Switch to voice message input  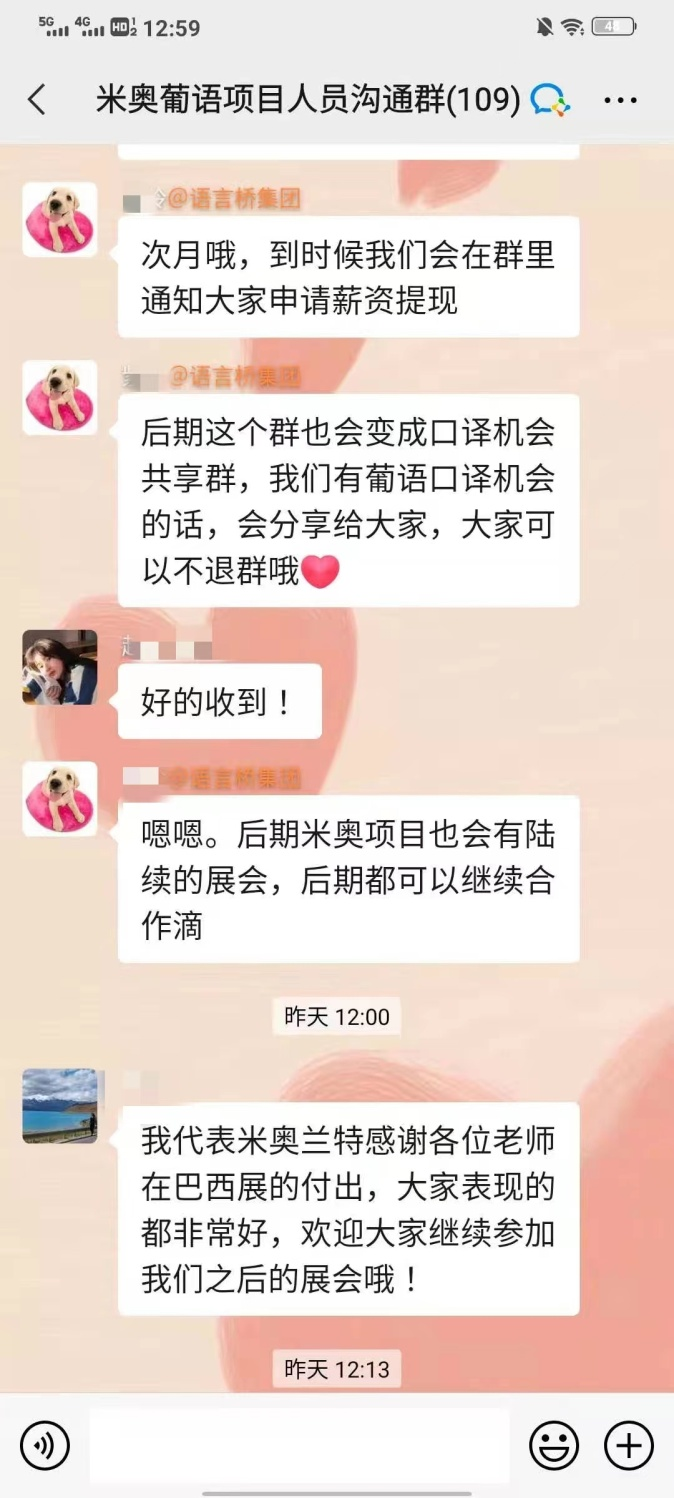point(45,1445)
